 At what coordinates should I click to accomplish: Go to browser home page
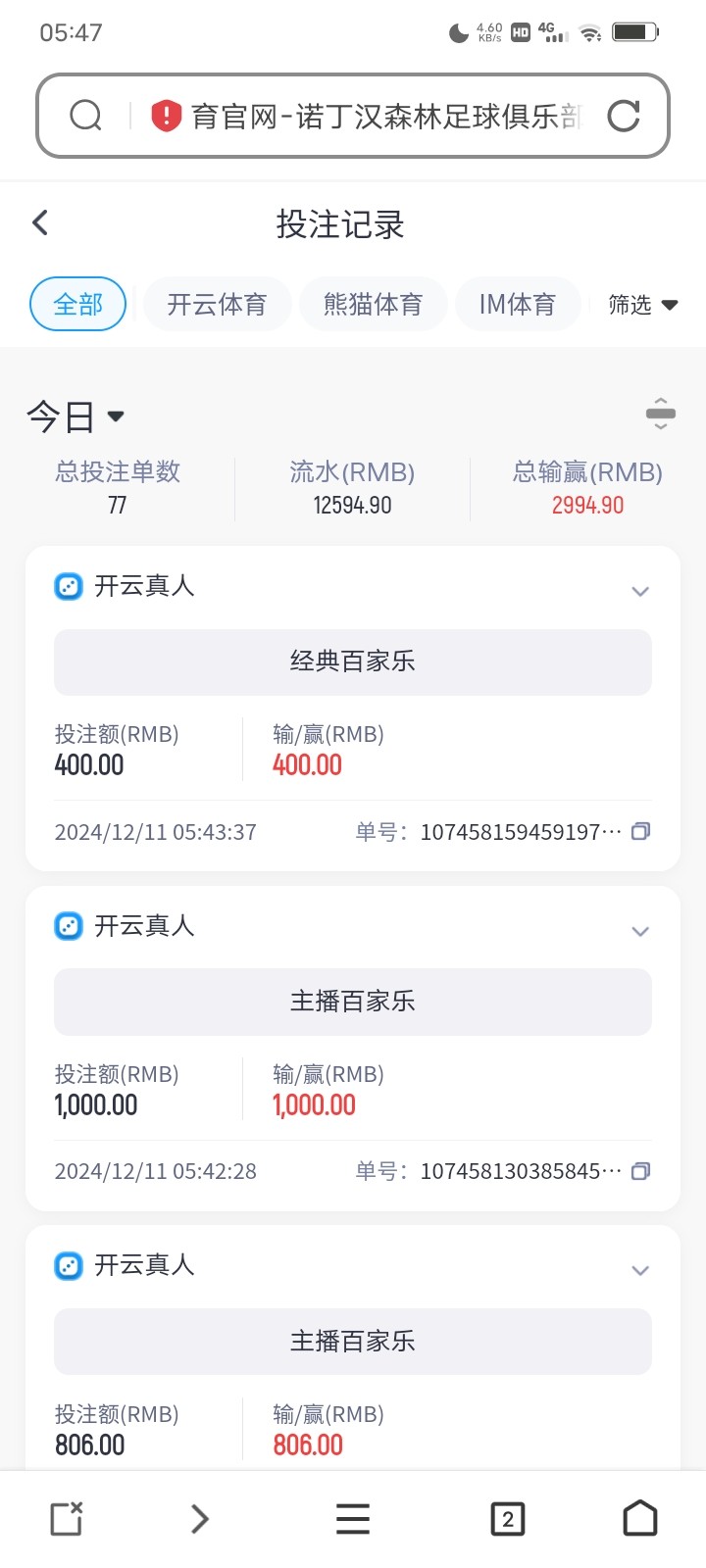click(x=640, y=1518)
